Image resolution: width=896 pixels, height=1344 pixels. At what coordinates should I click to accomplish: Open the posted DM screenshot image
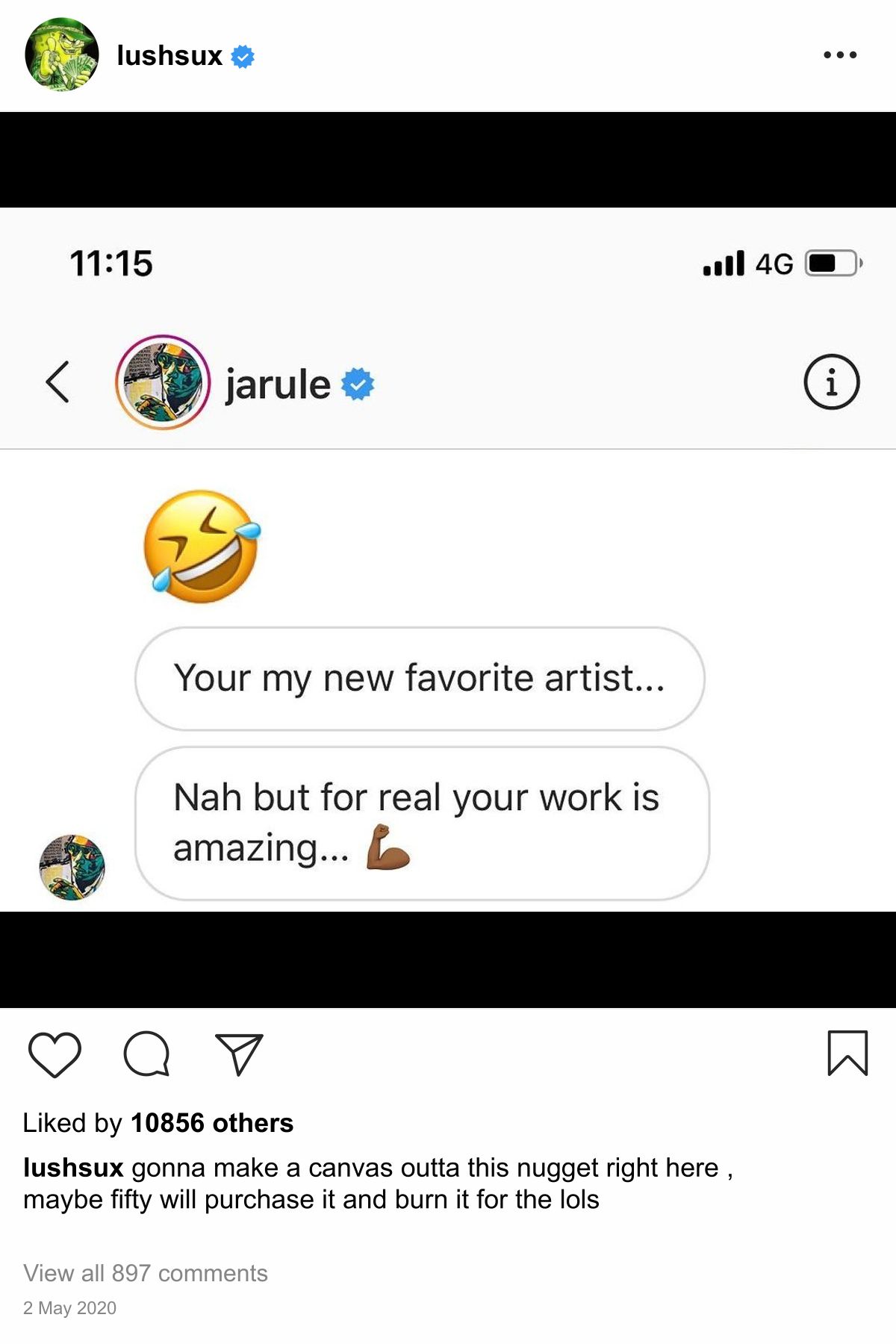coord(448,560)
